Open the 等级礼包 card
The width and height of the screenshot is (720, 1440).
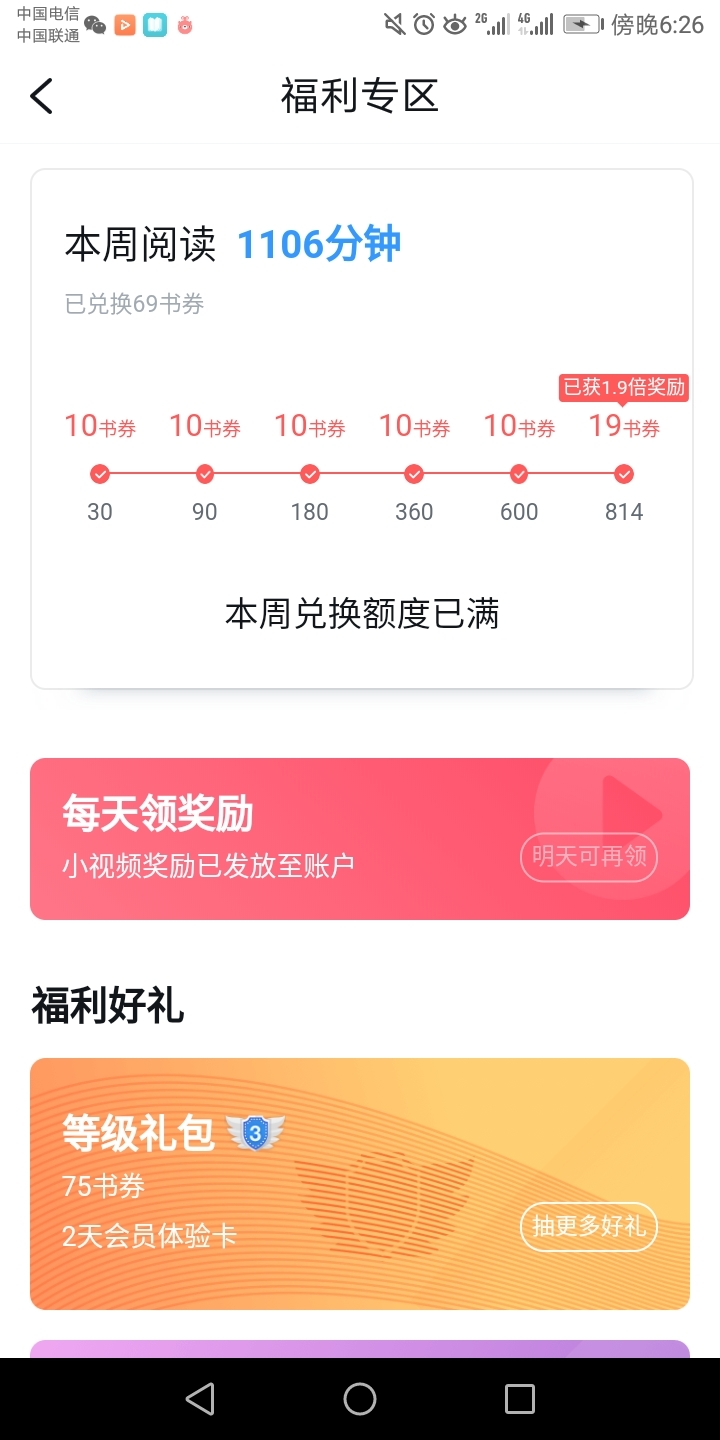coord(360,1184)
